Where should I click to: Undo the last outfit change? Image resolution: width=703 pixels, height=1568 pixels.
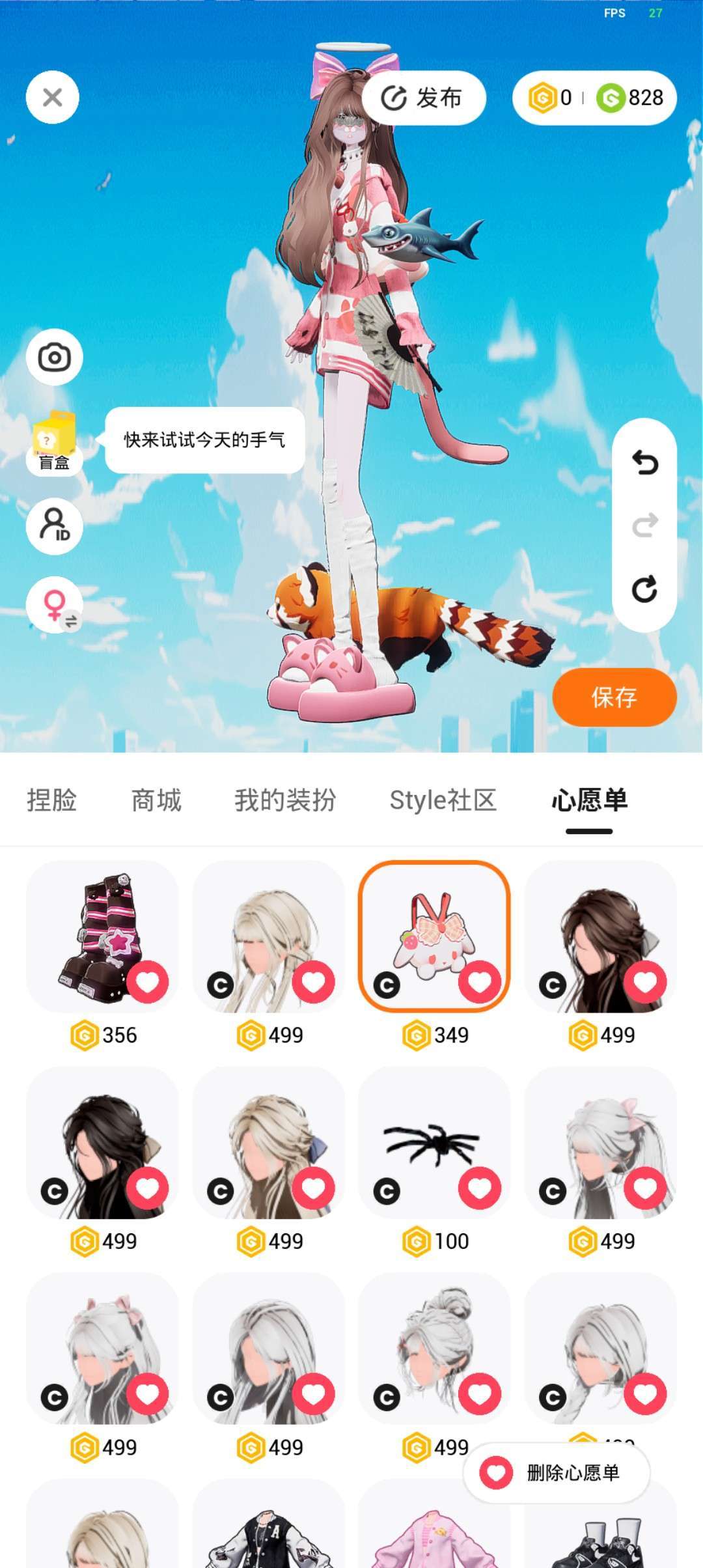[644, 462]
